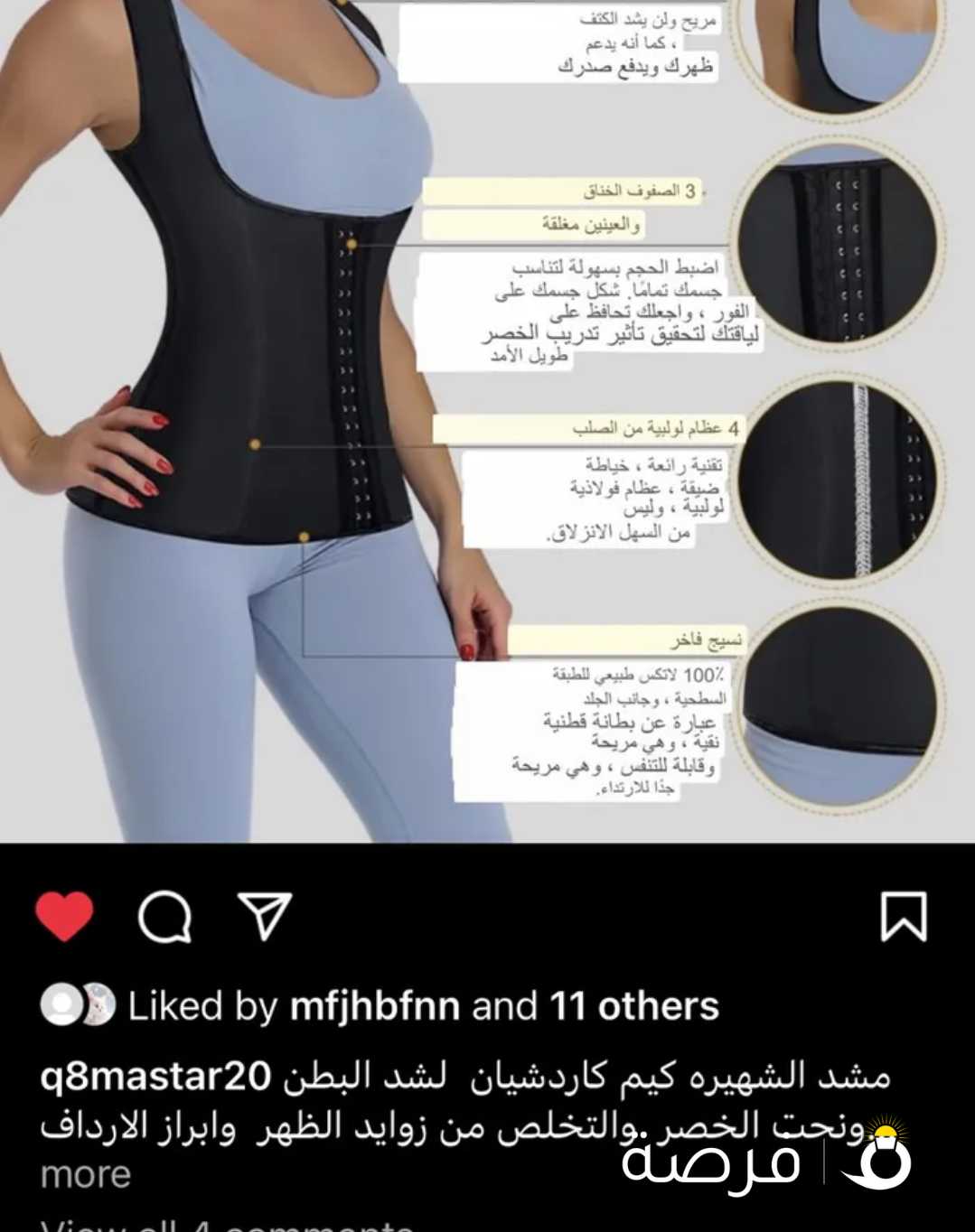This screenshot has width=975, height=1232.
Task: Share the post via paper plane icon
Action: pos(264,916)
